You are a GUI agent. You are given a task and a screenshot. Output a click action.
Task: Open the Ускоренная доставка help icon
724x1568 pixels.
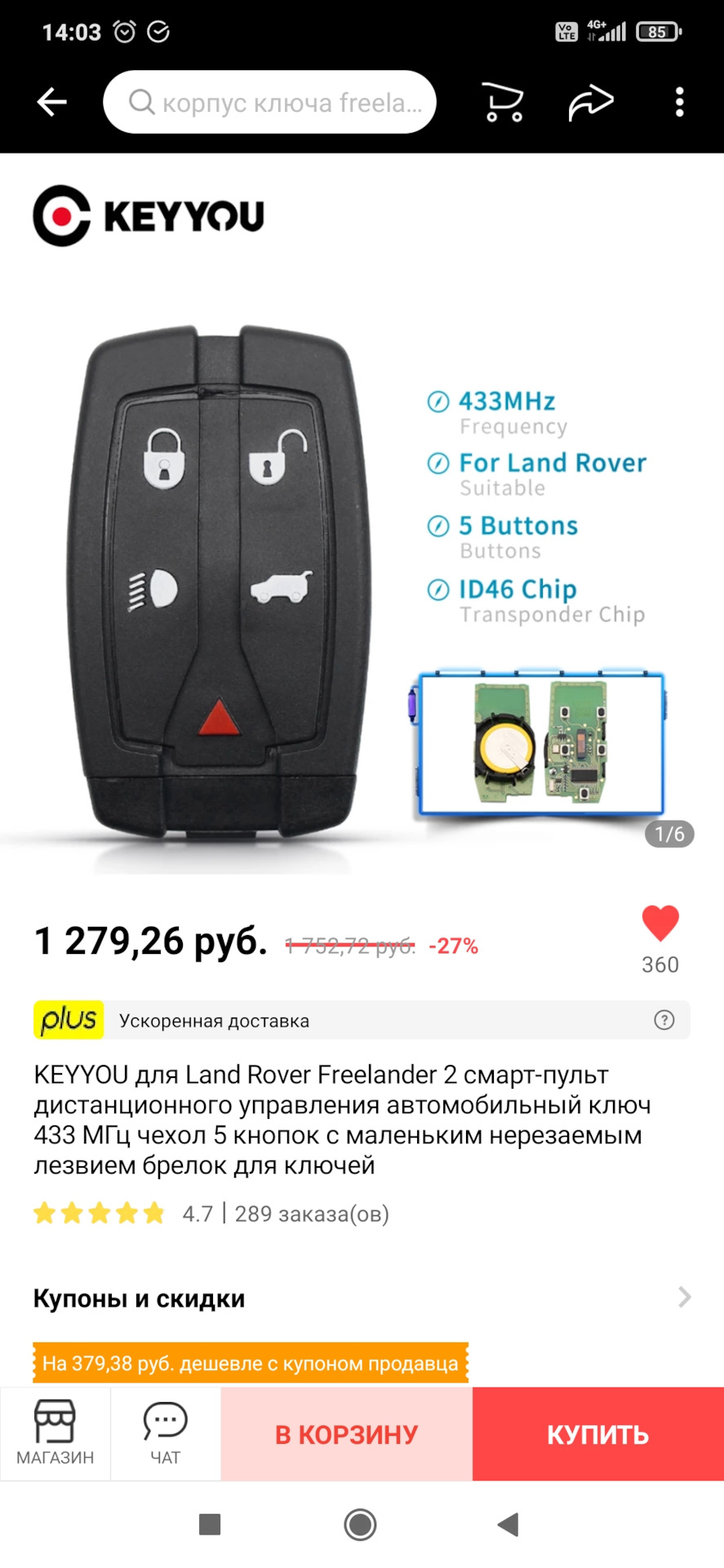[x=664, y=1020]
